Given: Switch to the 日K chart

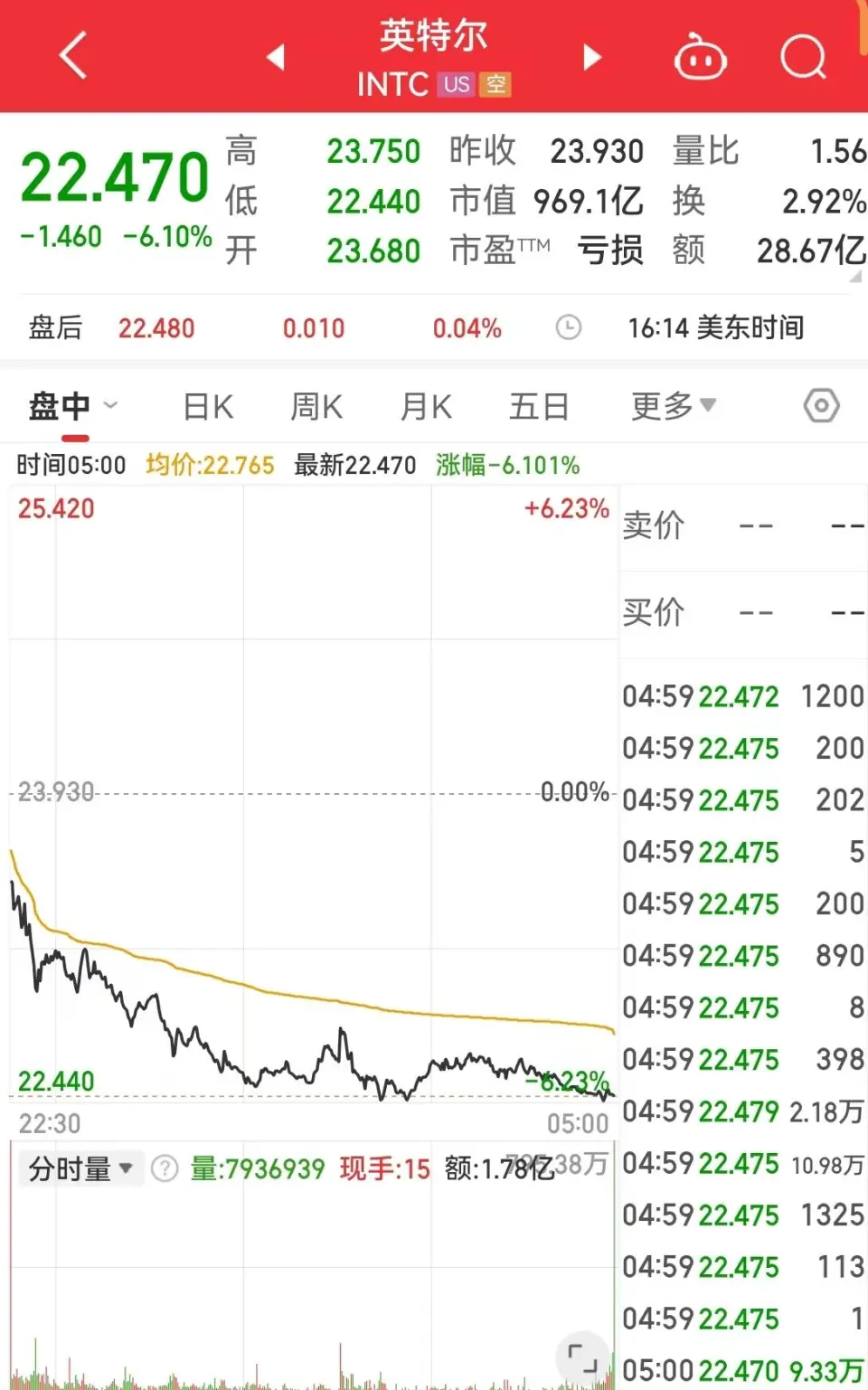Looking at the screenshot, I should pos(208,407).
